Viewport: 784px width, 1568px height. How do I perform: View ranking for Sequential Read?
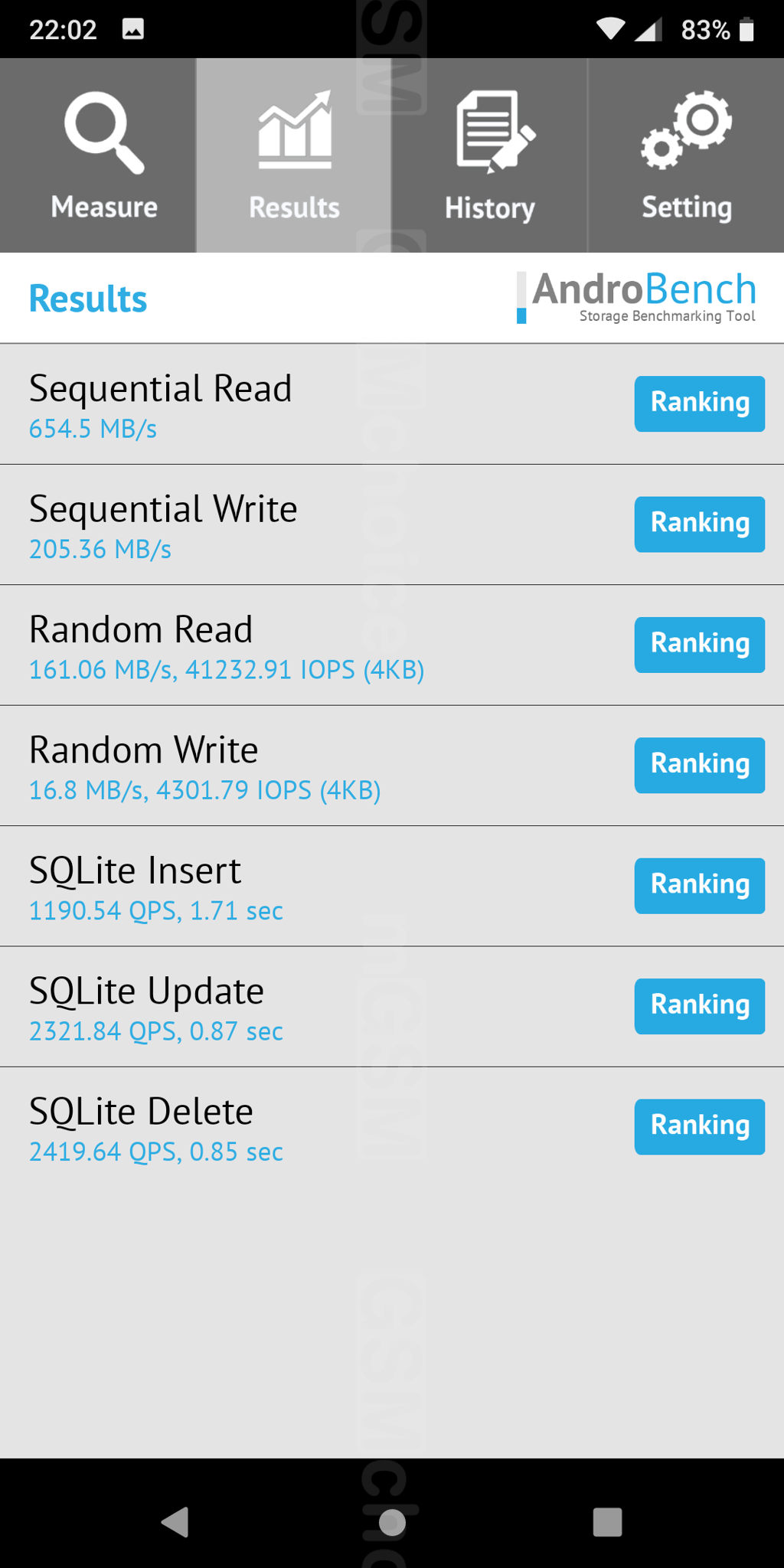click(699, 403)
